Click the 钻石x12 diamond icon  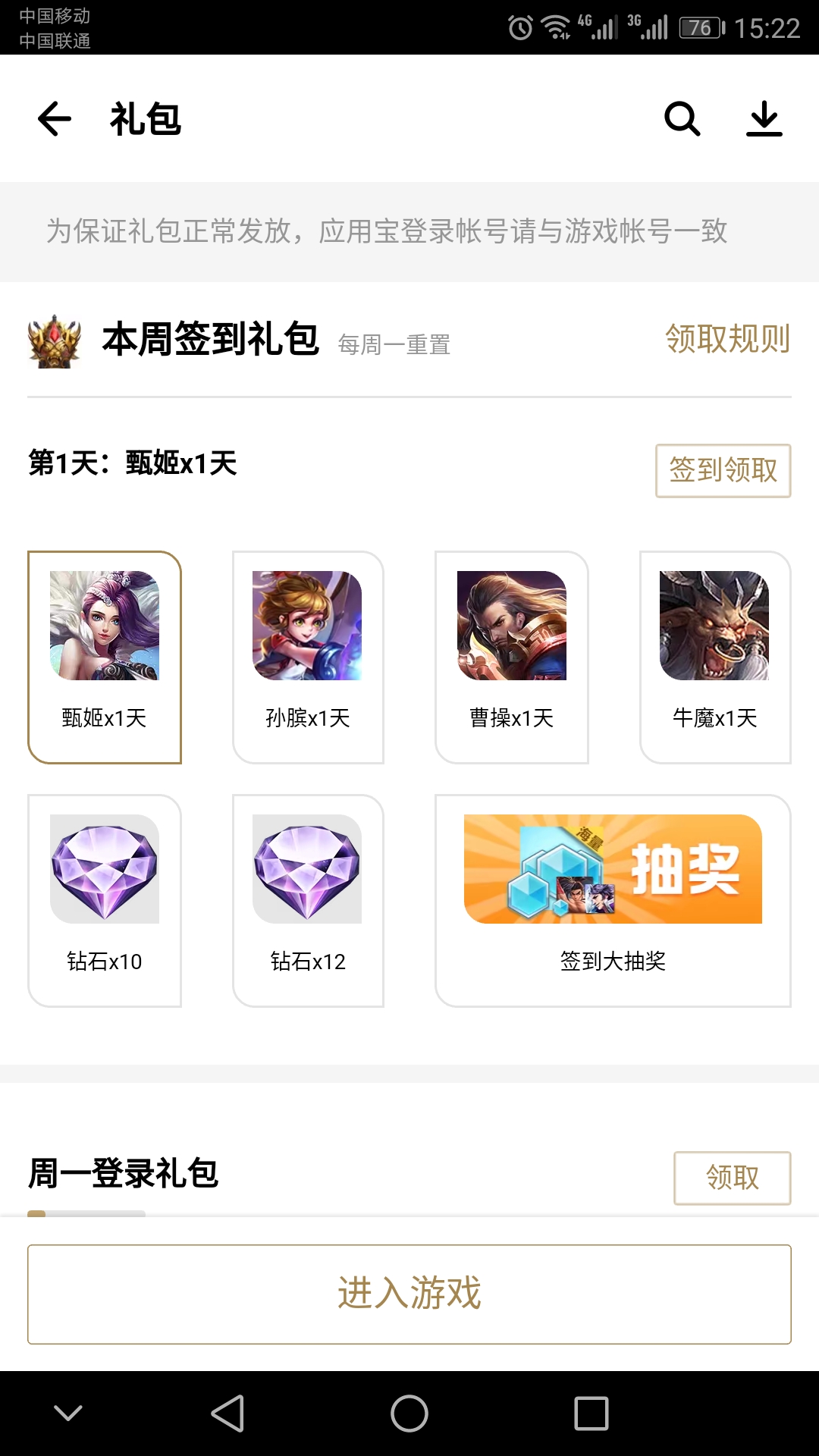tap(307, 871)
